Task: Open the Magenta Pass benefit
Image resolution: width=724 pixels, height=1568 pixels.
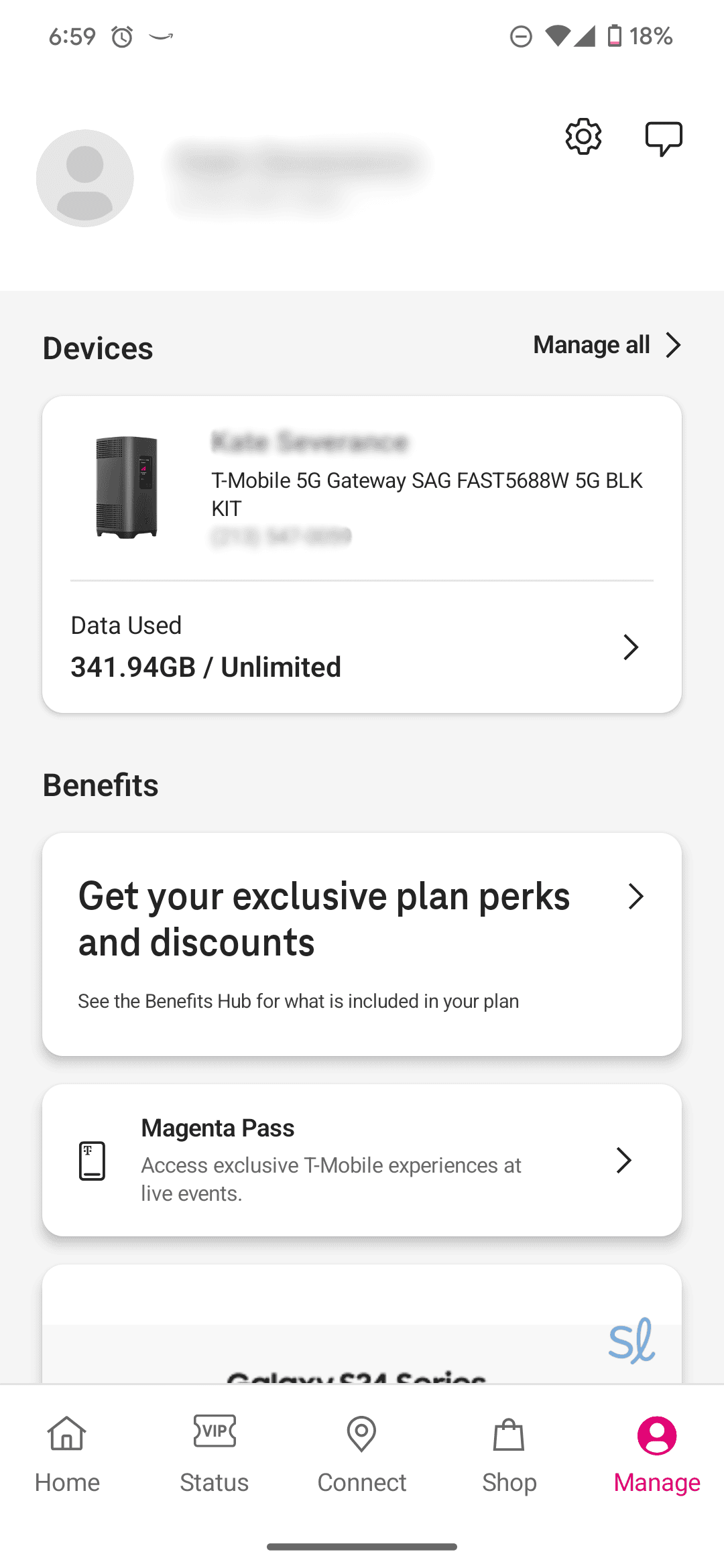Action: [x=362, y=1160]
